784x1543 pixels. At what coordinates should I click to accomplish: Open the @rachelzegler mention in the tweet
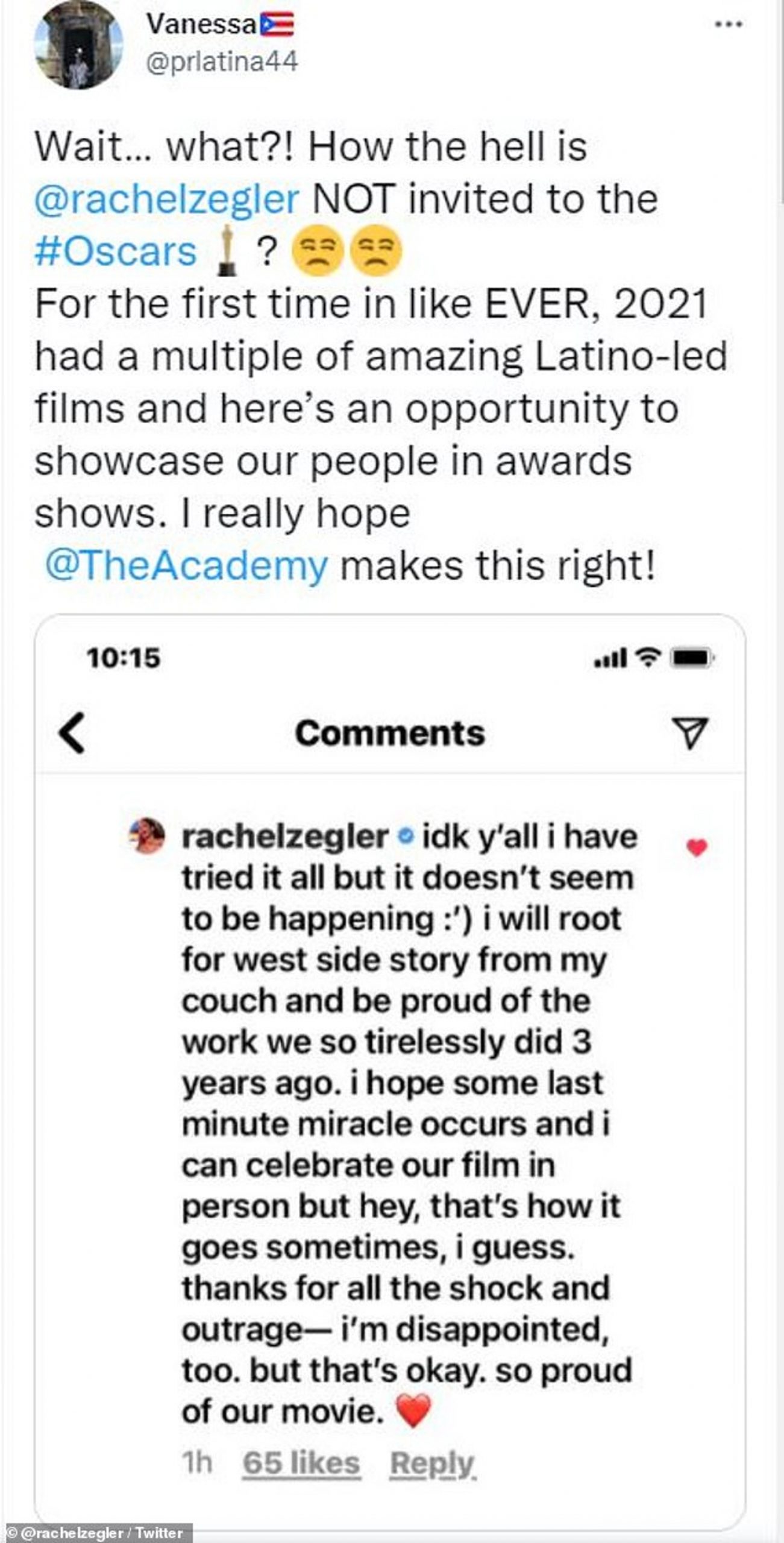pyautogui.click(x=167, y=199)
